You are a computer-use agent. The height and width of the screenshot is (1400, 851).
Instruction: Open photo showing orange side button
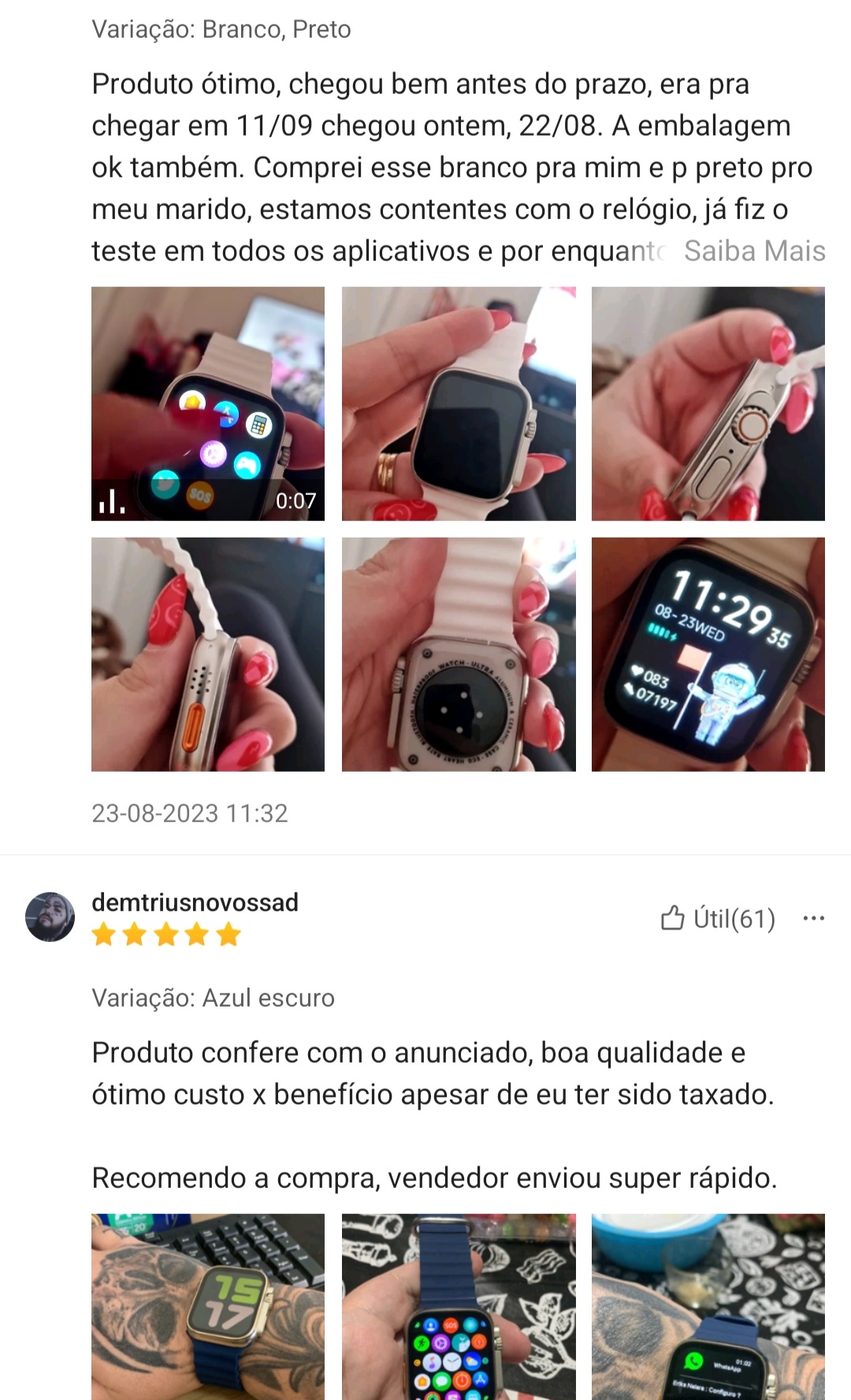208,654
